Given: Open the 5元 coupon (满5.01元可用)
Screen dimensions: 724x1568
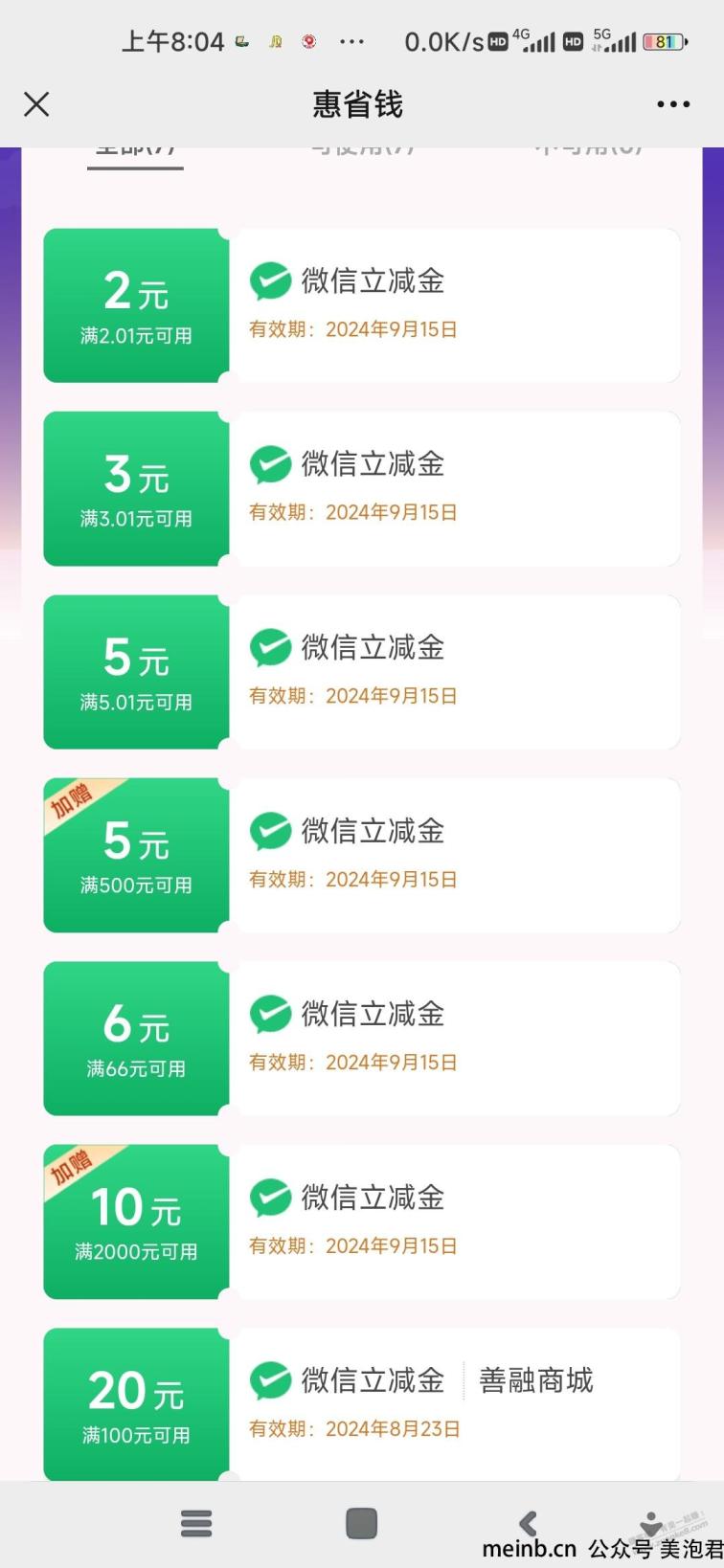Looking at the screenshot, I should tap(362, 672).
